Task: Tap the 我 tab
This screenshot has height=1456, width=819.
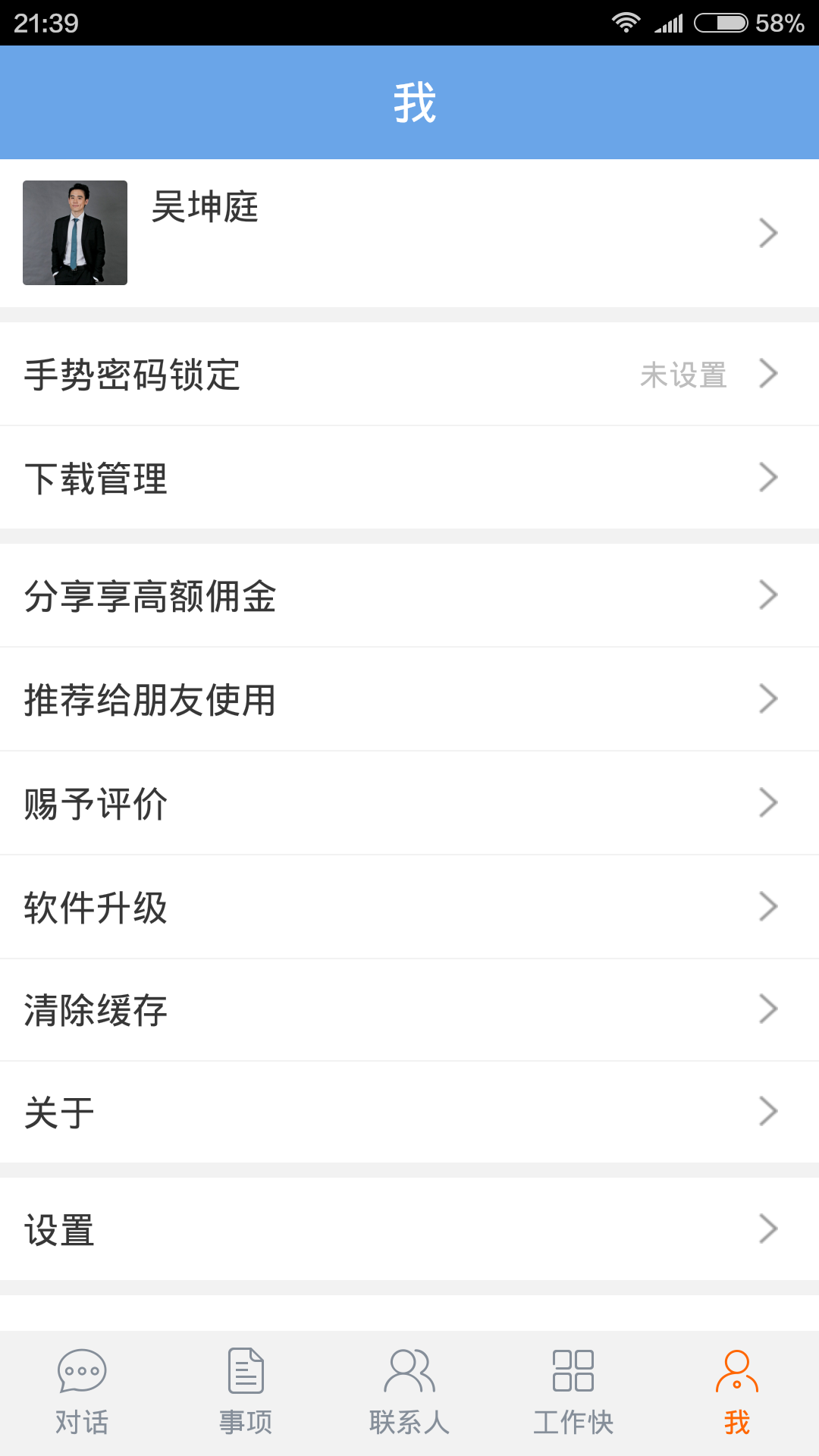Action: tap(737, 1393)
